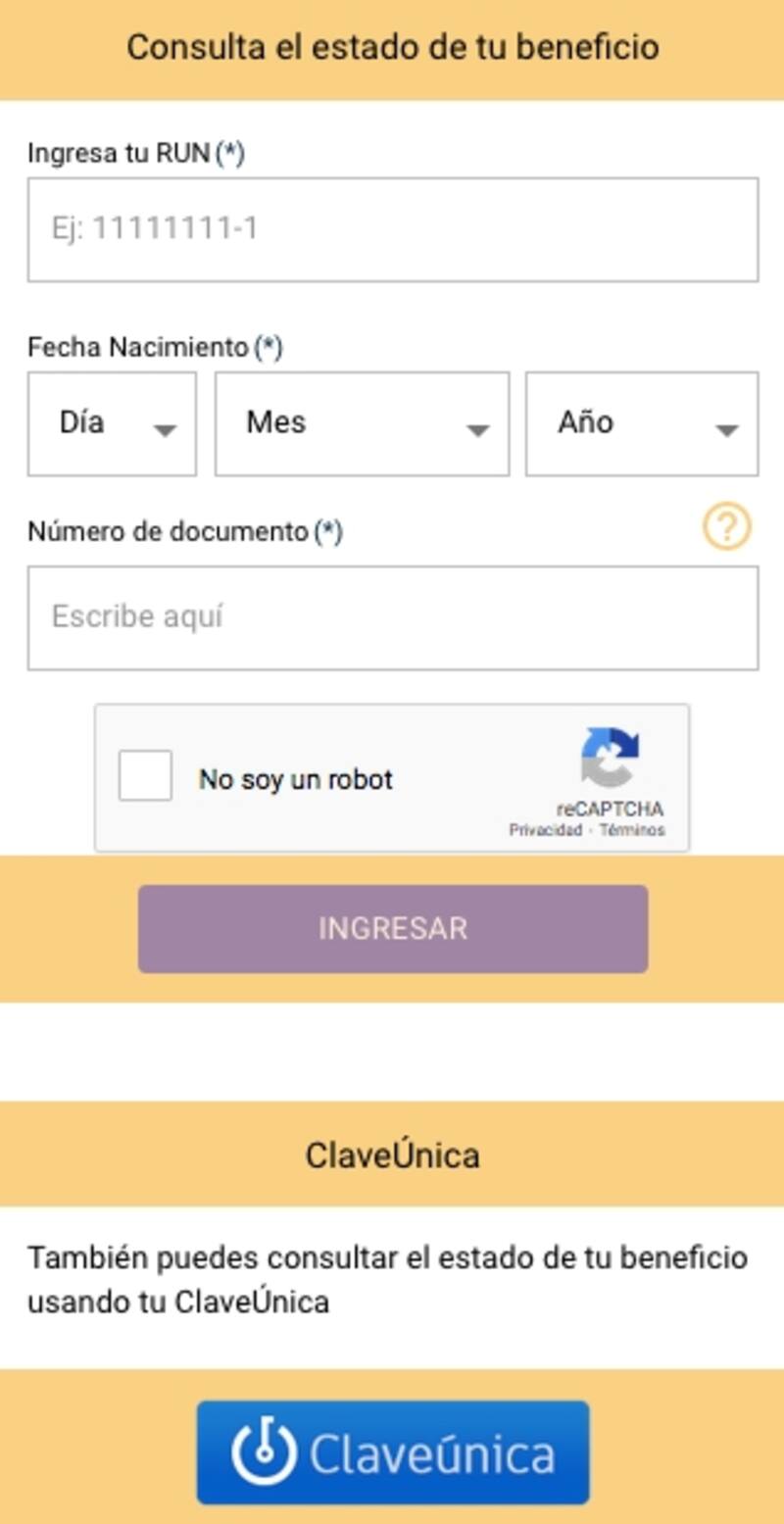Screen dimensions: 784x1524
Task: Check the No soy un robot box
Action: [145, 776]
